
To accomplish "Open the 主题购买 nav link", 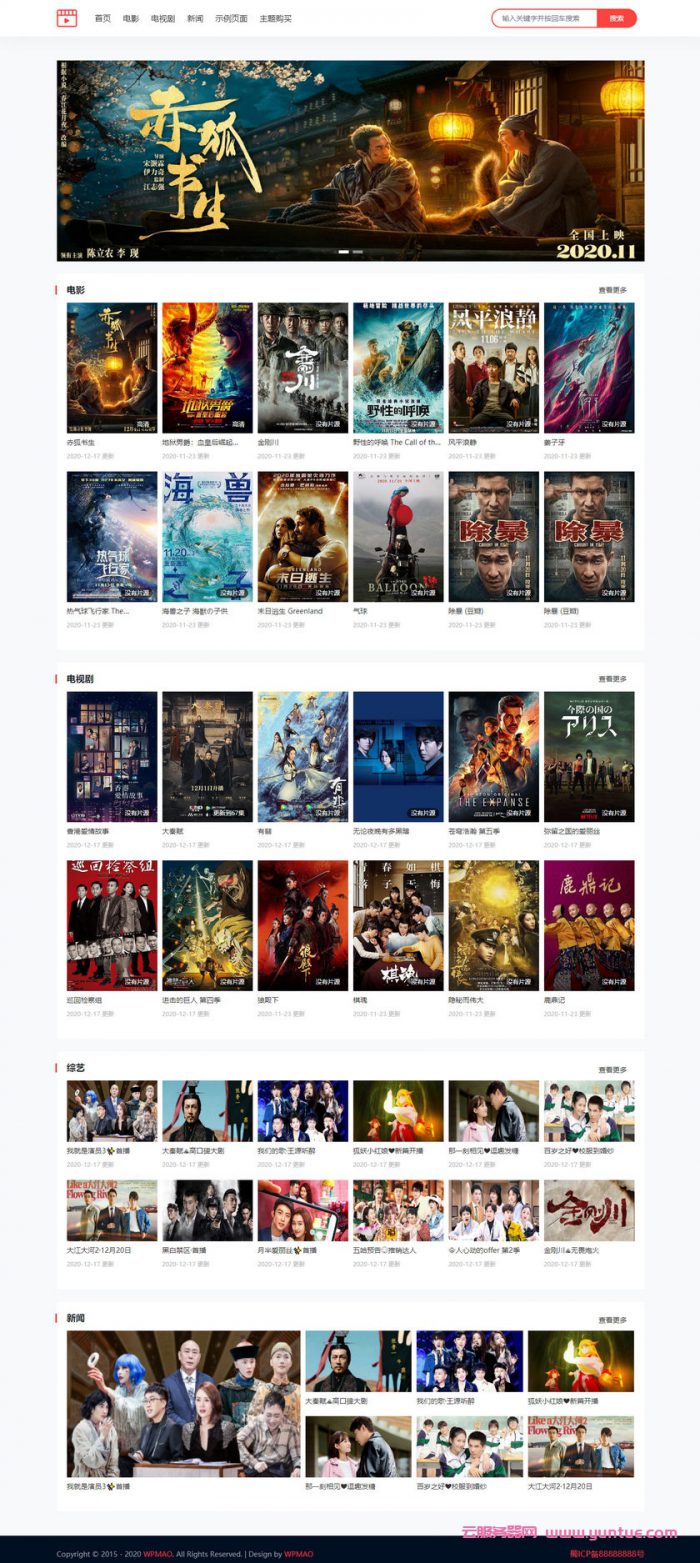I will tap(275, 18).
